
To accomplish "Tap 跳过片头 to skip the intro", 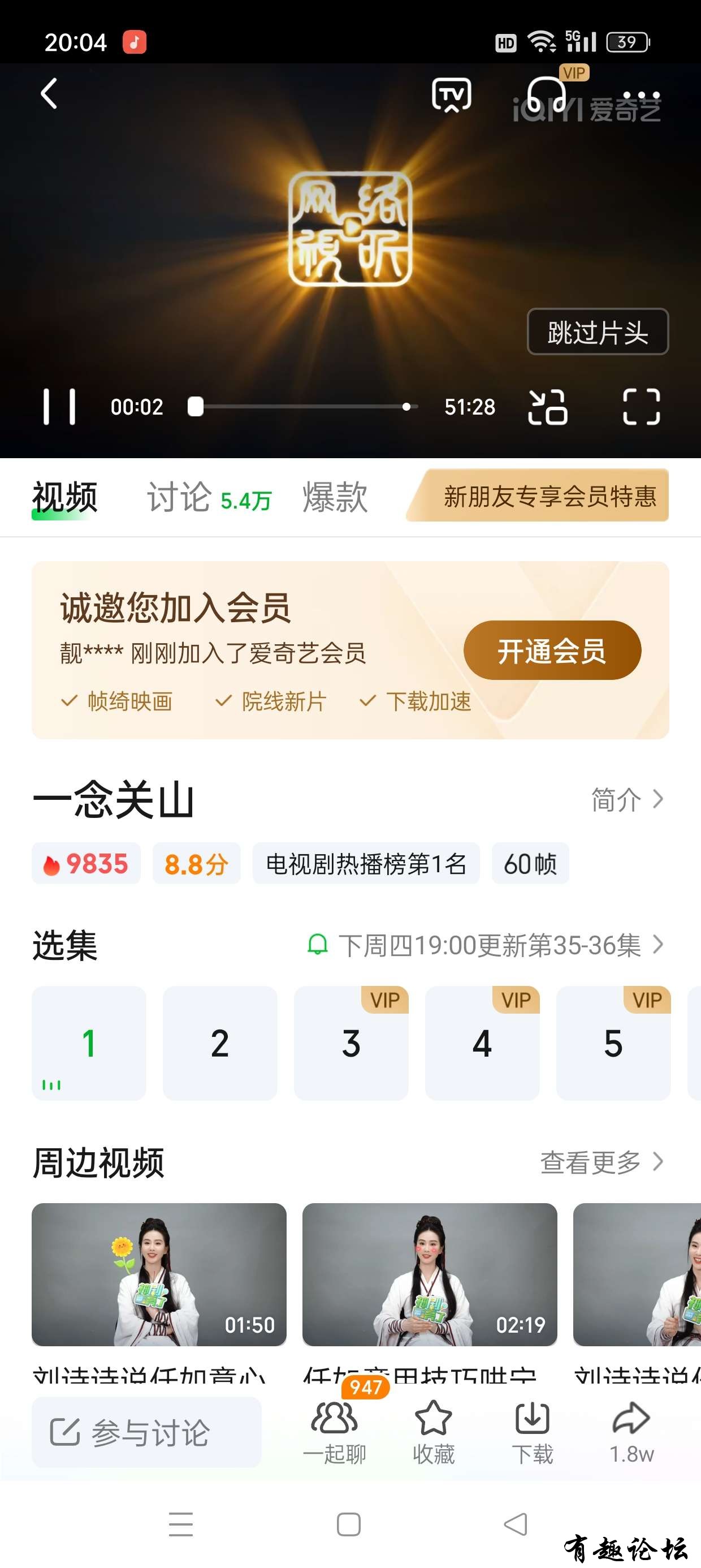I will tap(597, 333).
